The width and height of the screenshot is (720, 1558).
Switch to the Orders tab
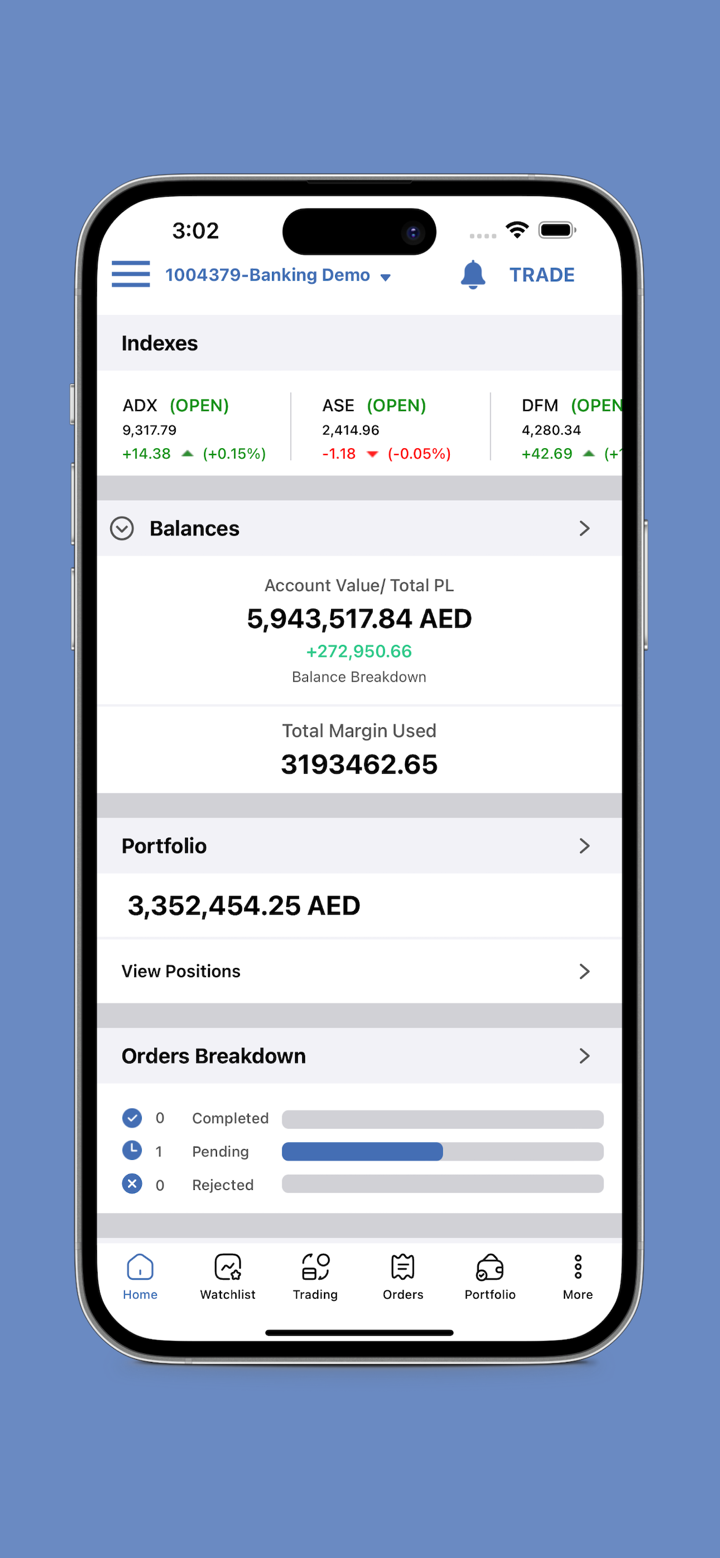(403, 1277)
